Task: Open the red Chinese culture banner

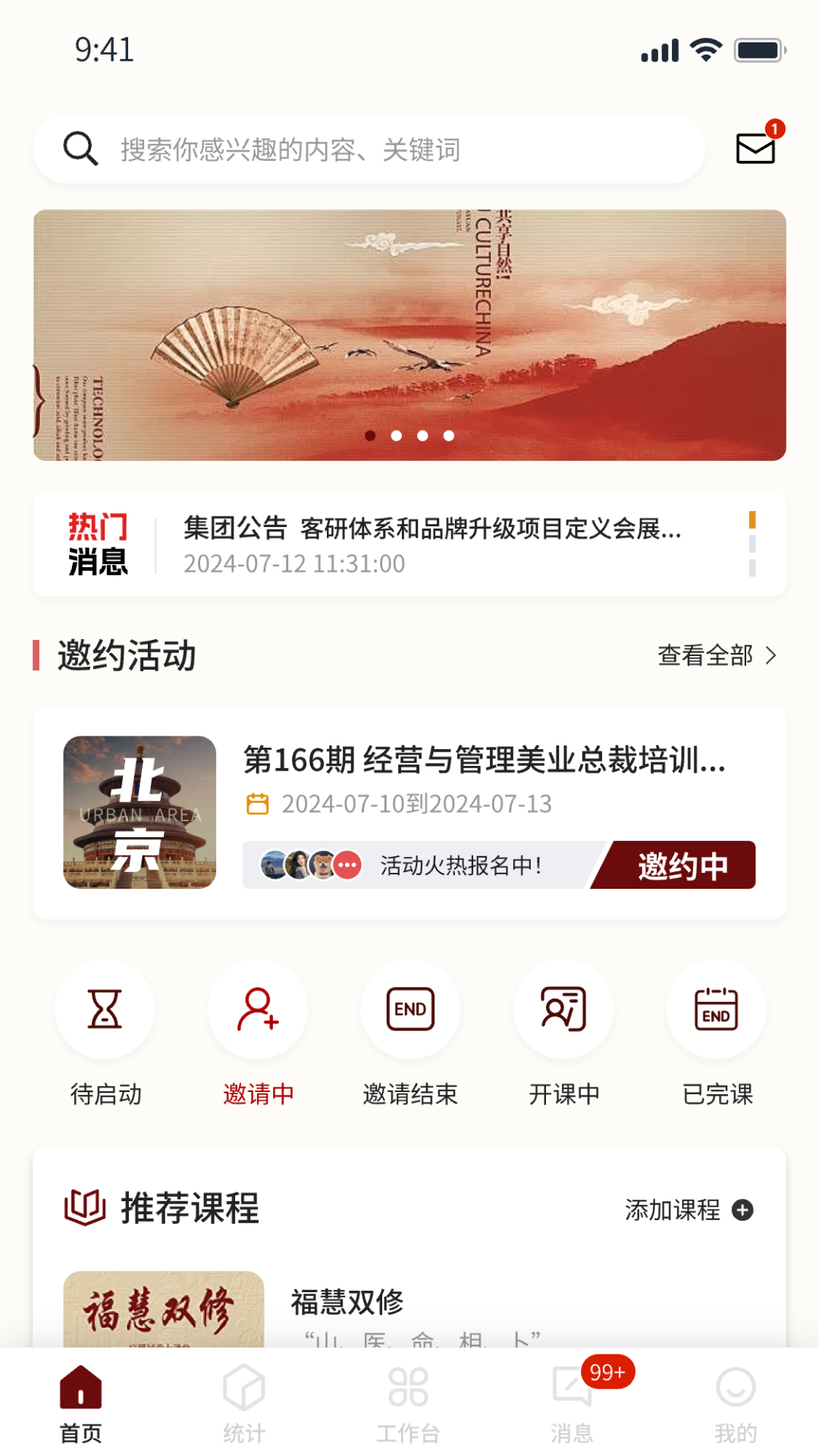Action: [x=409, y=334]
